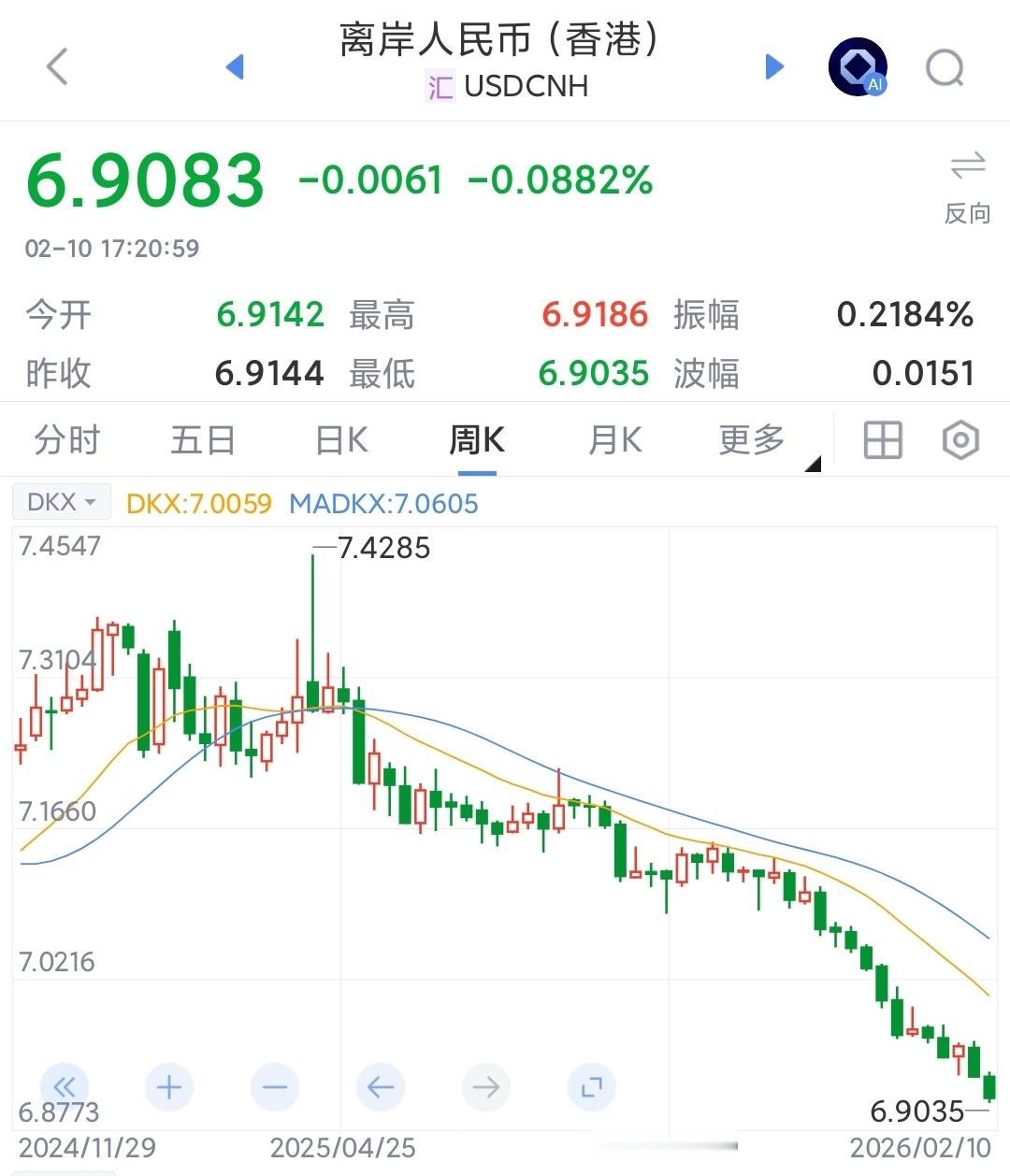Pan chart right using right arrow control
This screenshot has width=1010, height=1176.
pyautogui.click(x=485, y=1087)
